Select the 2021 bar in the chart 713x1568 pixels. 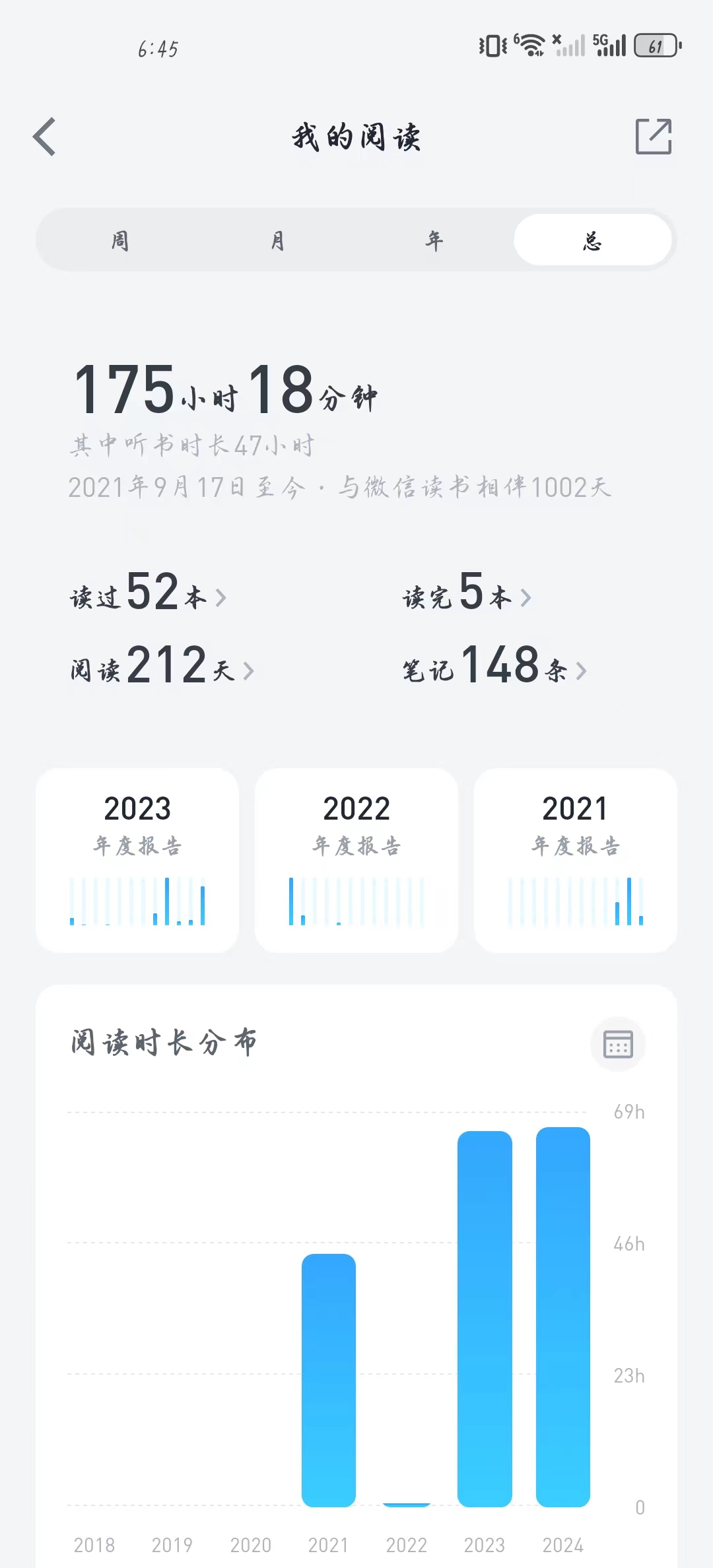329,1379
